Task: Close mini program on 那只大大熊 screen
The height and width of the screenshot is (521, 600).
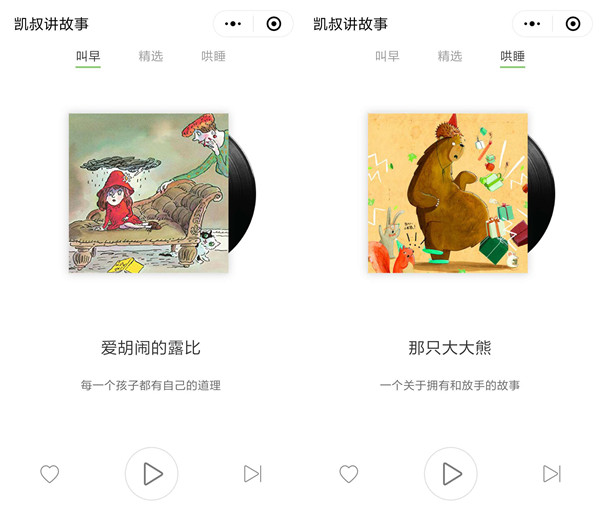Action: point(572,24)
